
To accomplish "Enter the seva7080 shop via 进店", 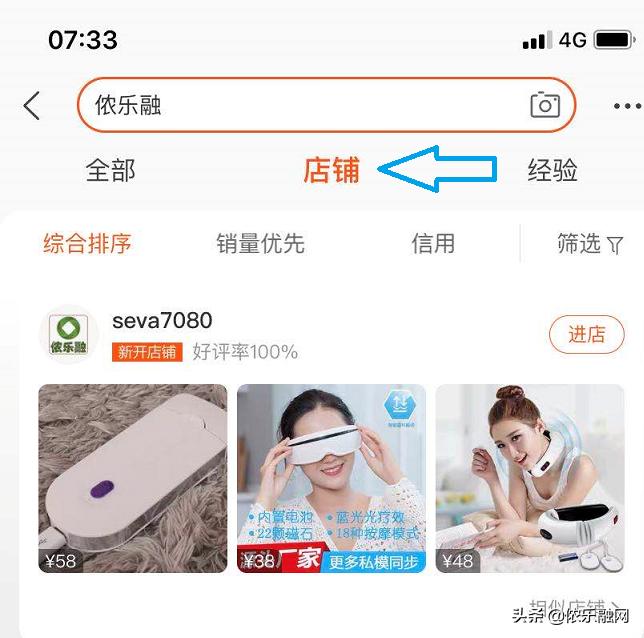I will 587,334.
